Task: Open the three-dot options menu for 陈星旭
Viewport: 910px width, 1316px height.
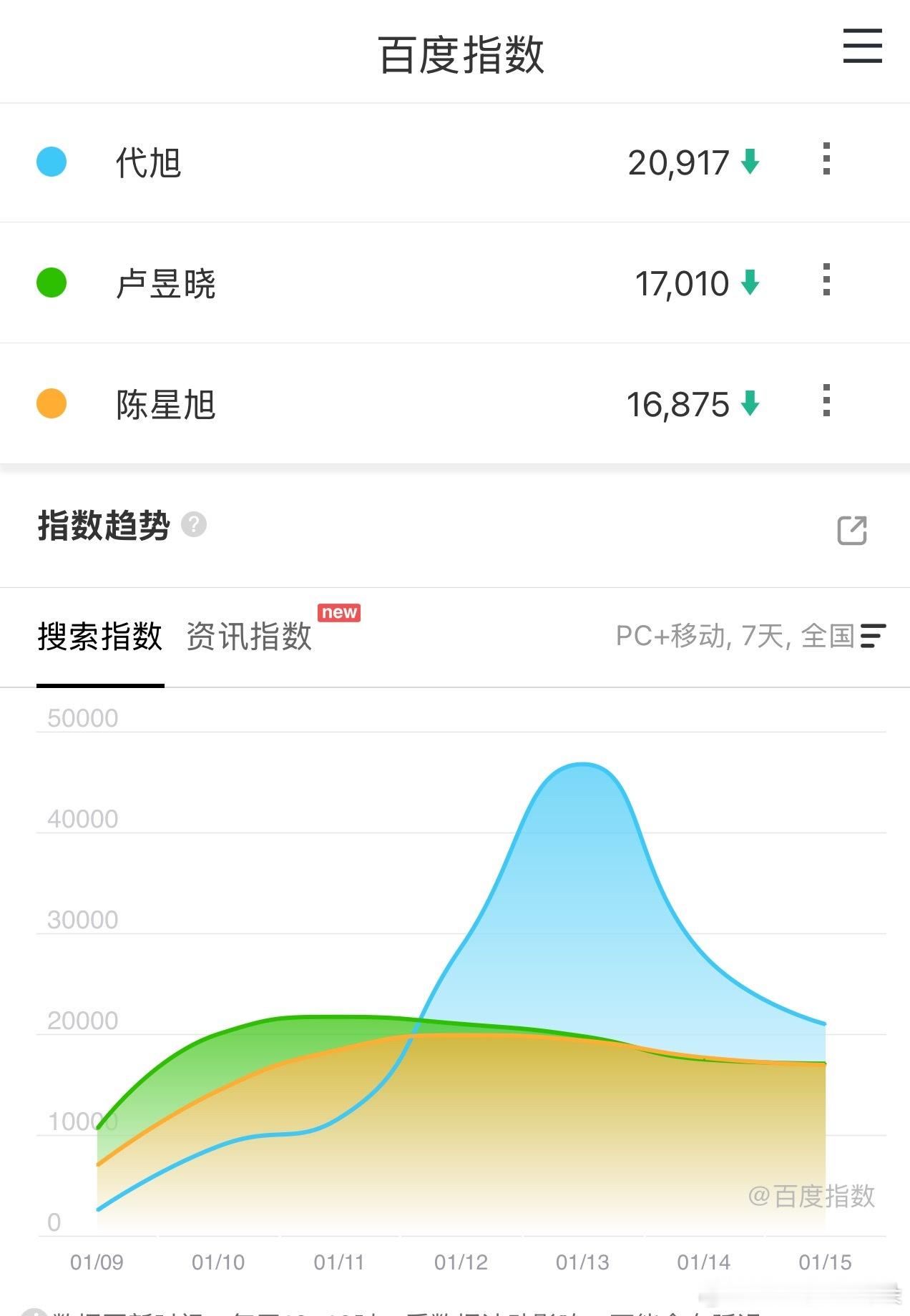Action: click(x=826, y=402)
